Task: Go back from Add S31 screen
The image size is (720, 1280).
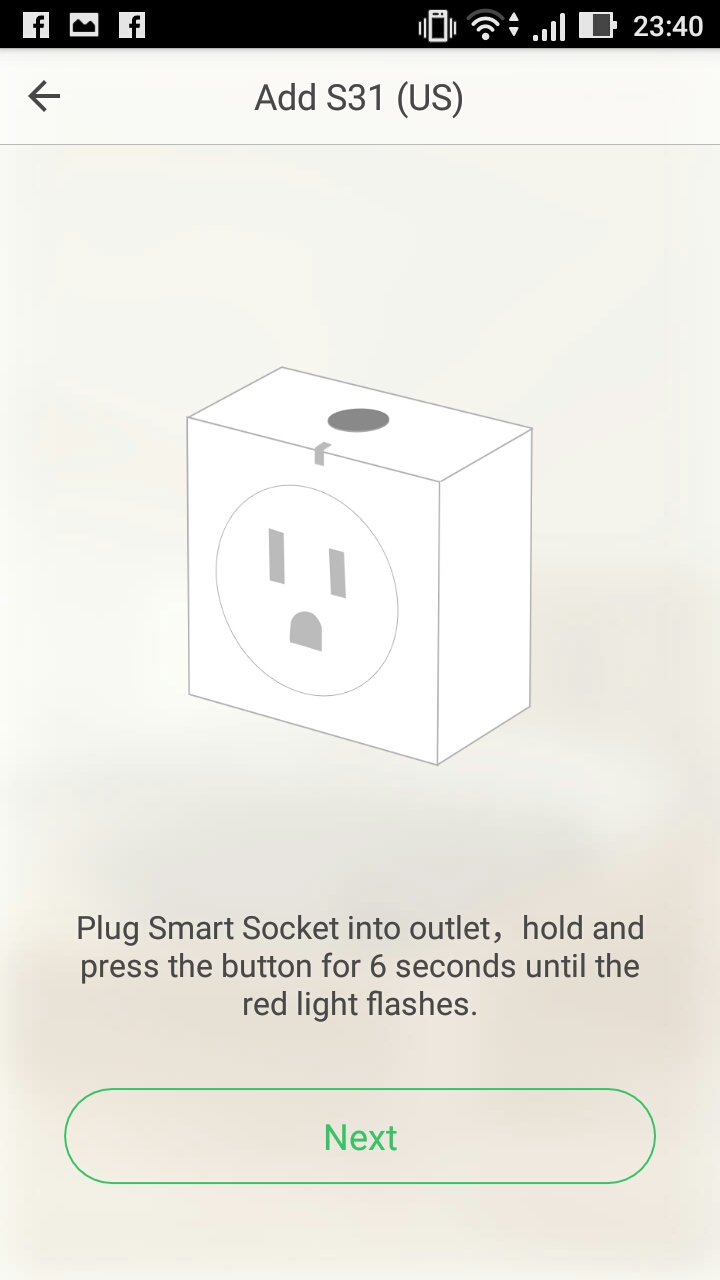Action: tap(44, 97)
